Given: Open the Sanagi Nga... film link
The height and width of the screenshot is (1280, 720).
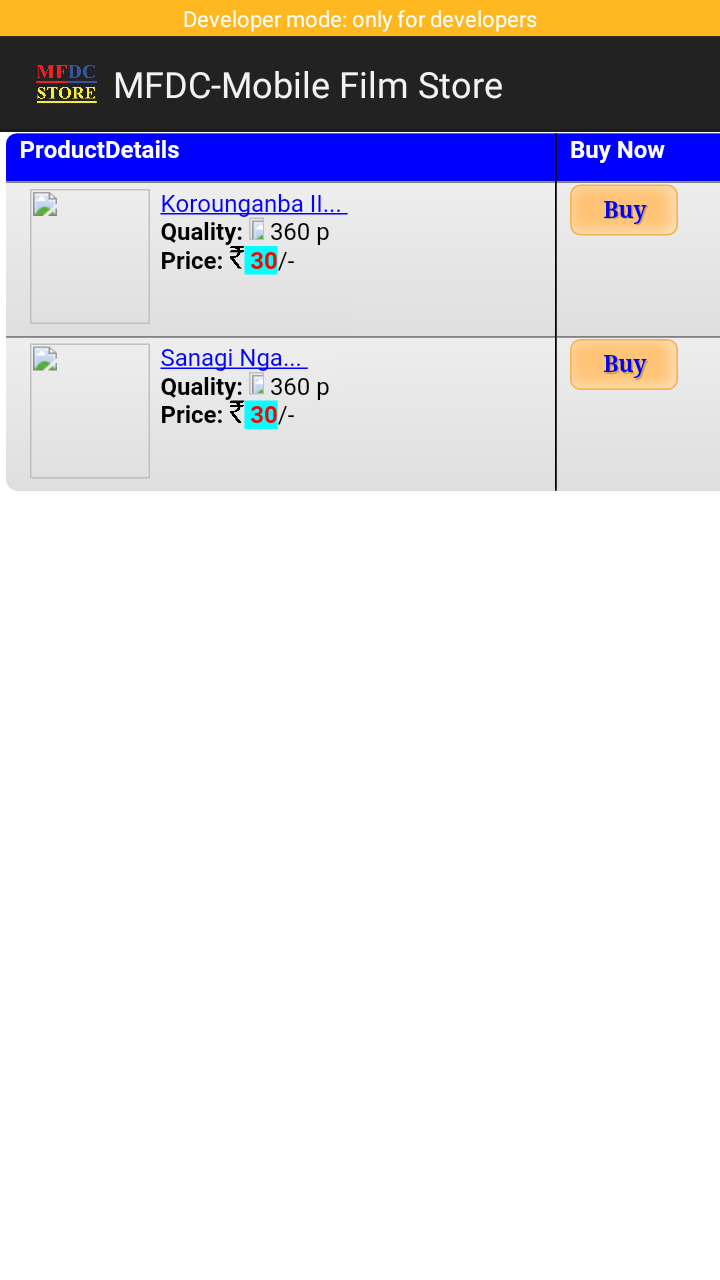Looking at the screenshot, I should coord(233,357).
